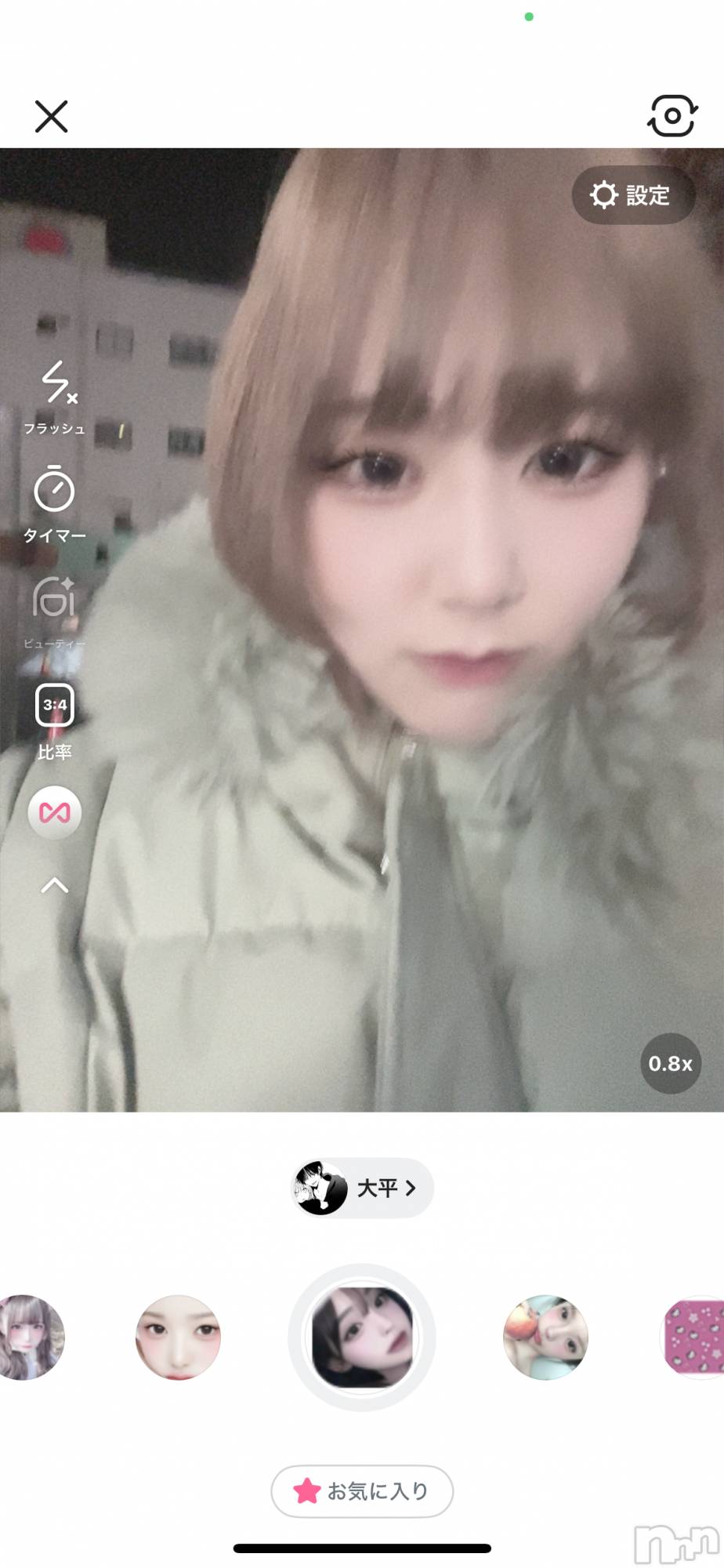Screen dimensions: 724x1568
Task: Flip the camera with the switch icon
Action: click(x=672, y=116)
